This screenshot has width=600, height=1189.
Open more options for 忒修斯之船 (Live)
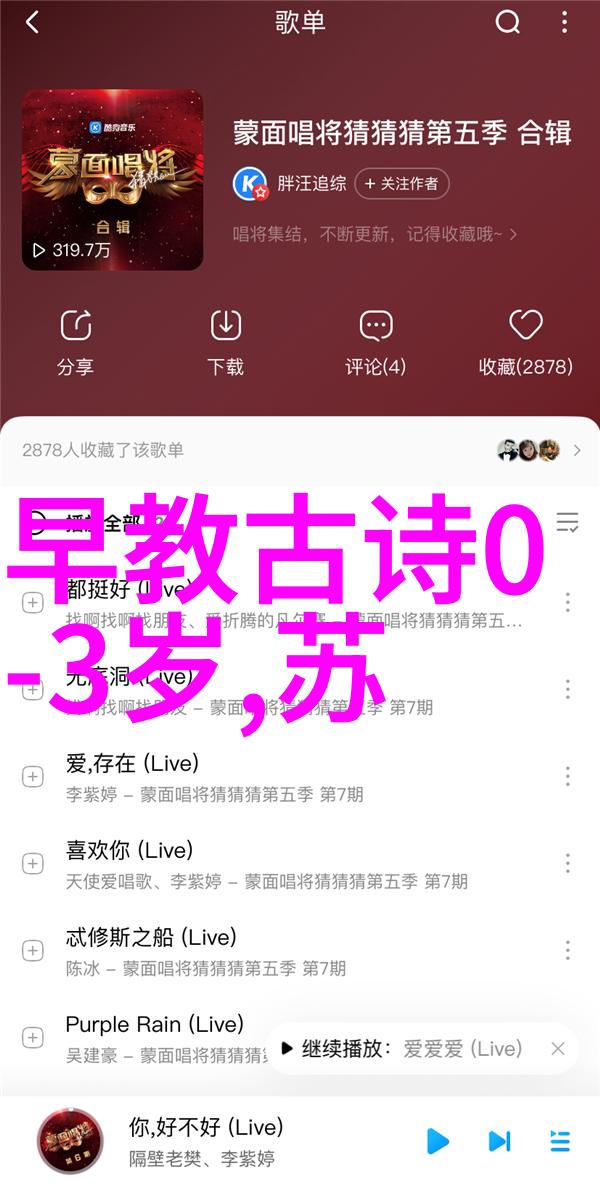567,950
